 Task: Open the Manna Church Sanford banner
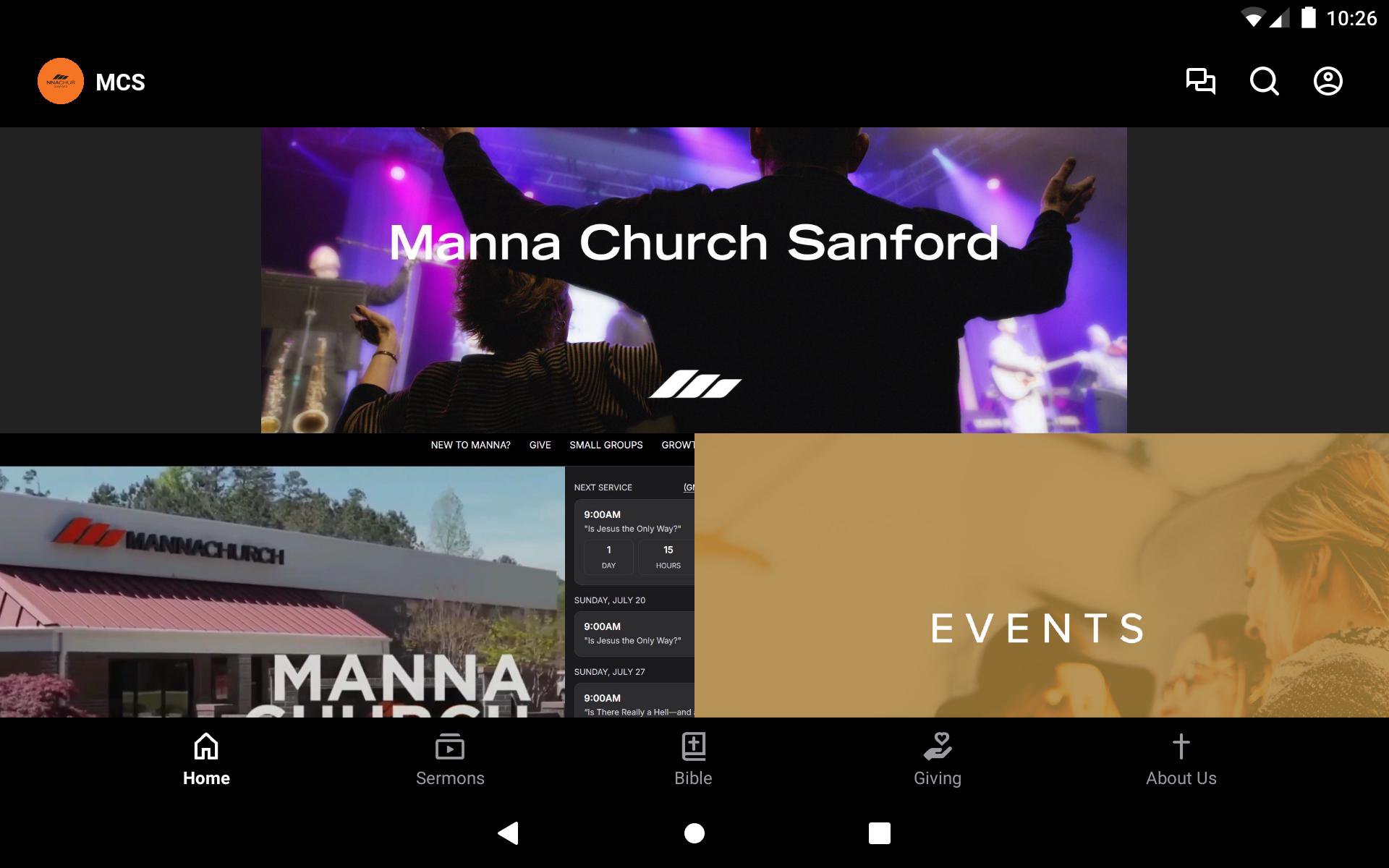click(694, 280)
